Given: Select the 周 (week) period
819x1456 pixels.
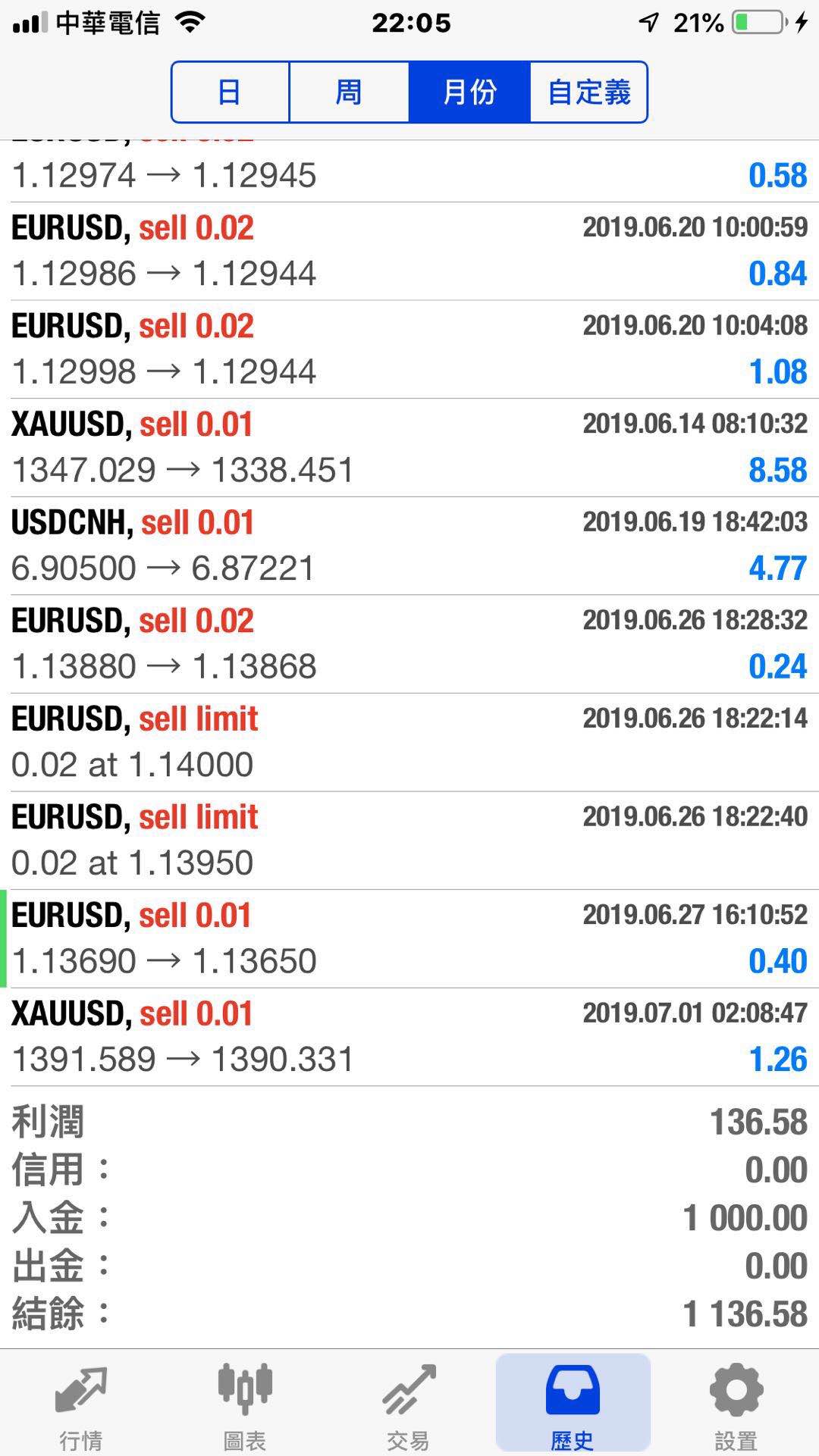Looking at the screenshot, I should pyautogui.click(x=349, y=92).
